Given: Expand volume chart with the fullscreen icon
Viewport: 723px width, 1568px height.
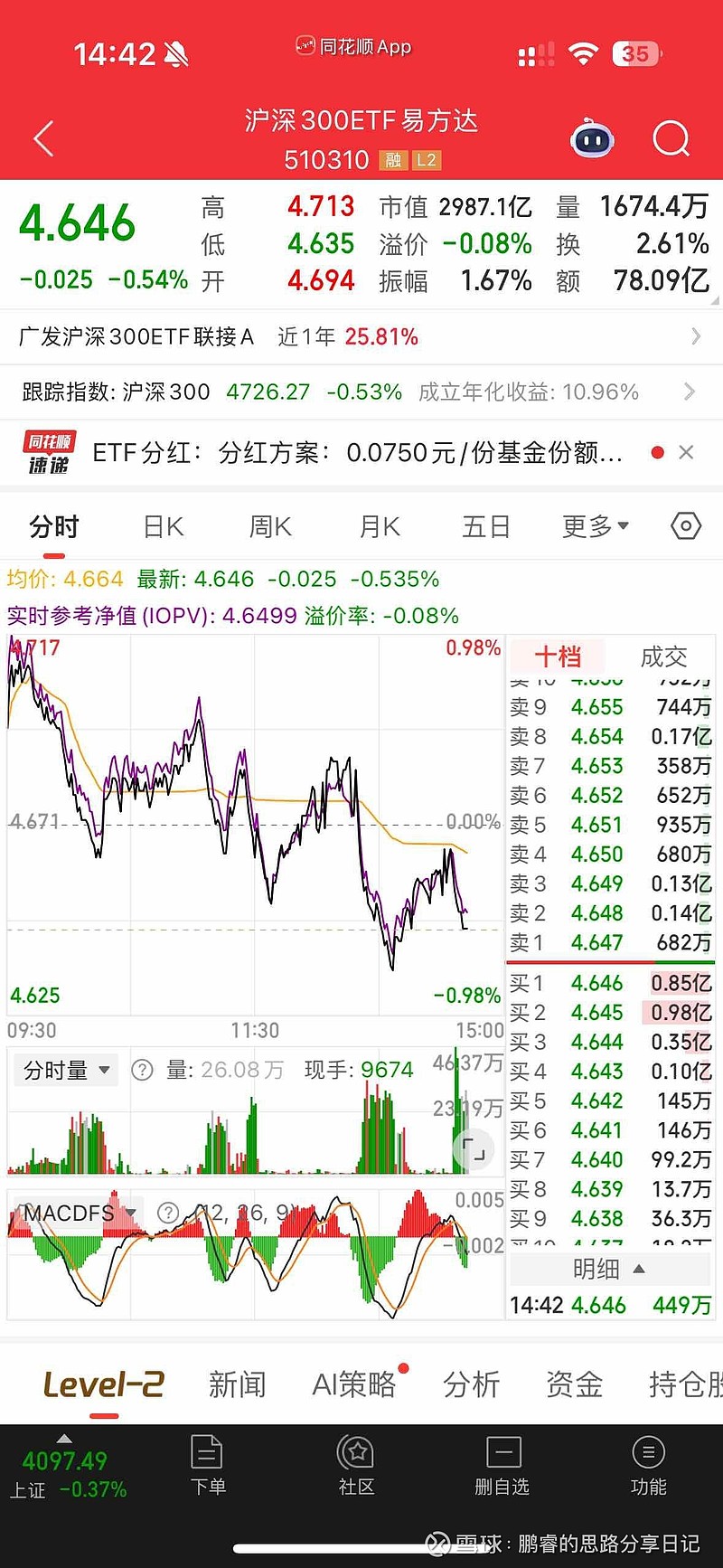Looking at the screenshot, I should point(474,1148).
